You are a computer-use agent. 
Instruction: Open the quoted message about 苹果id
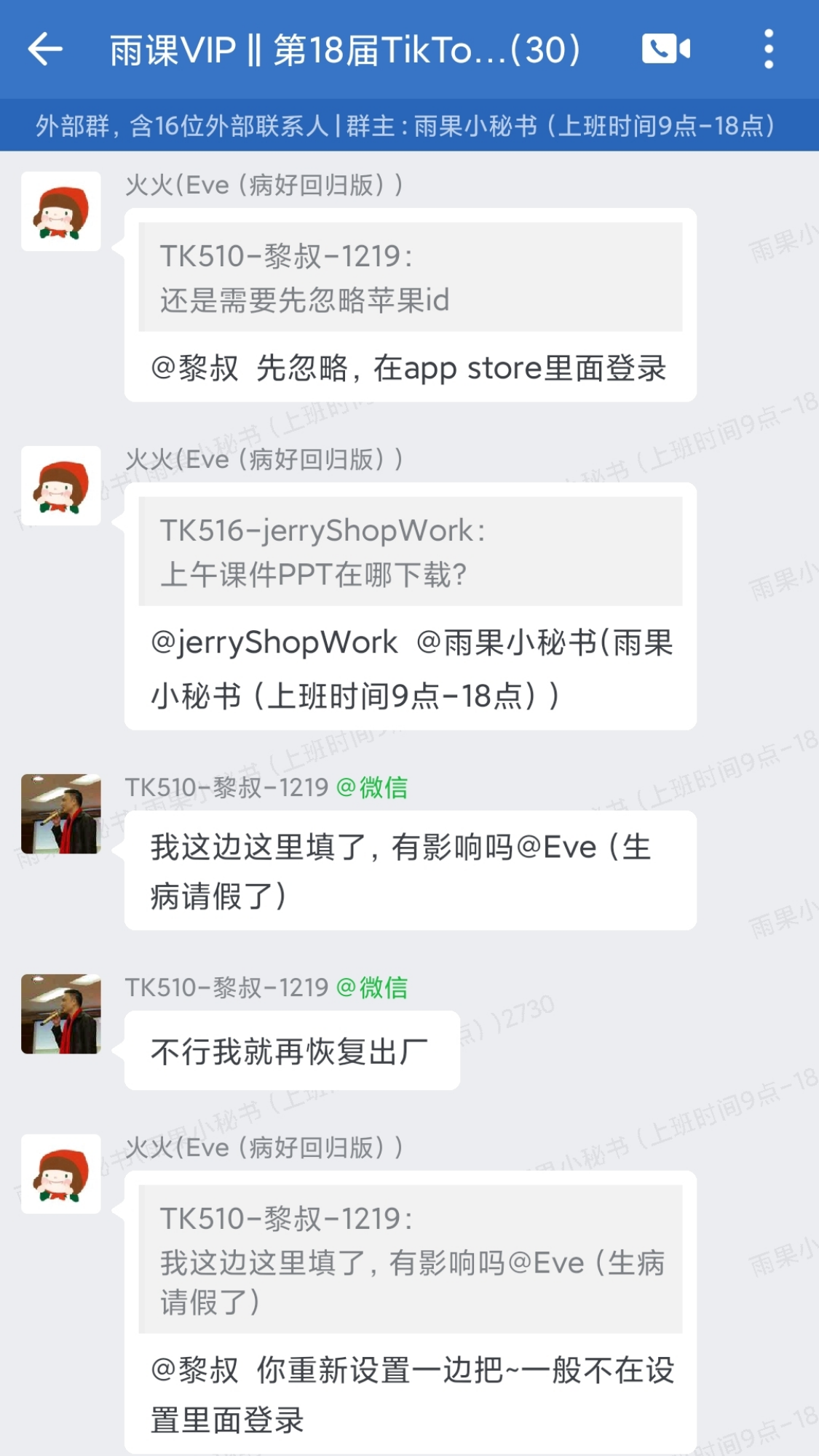[410, 277]
